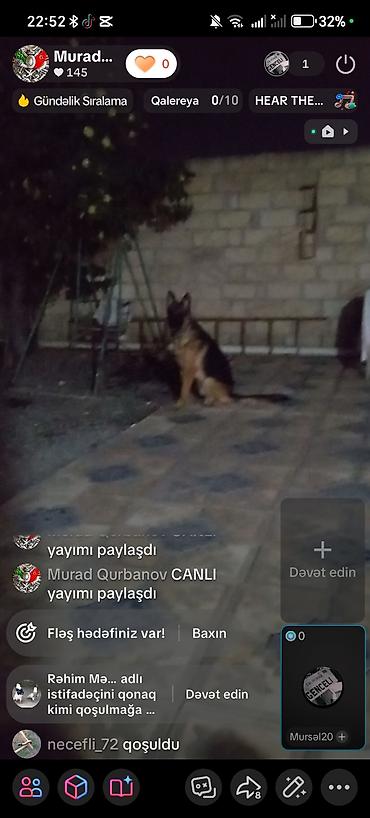The width and height of the screenshot is (370, 818).
Task: Open the Qələrəyə 0/10 chip
Action: pyautogui.click(x=194, y=101)
